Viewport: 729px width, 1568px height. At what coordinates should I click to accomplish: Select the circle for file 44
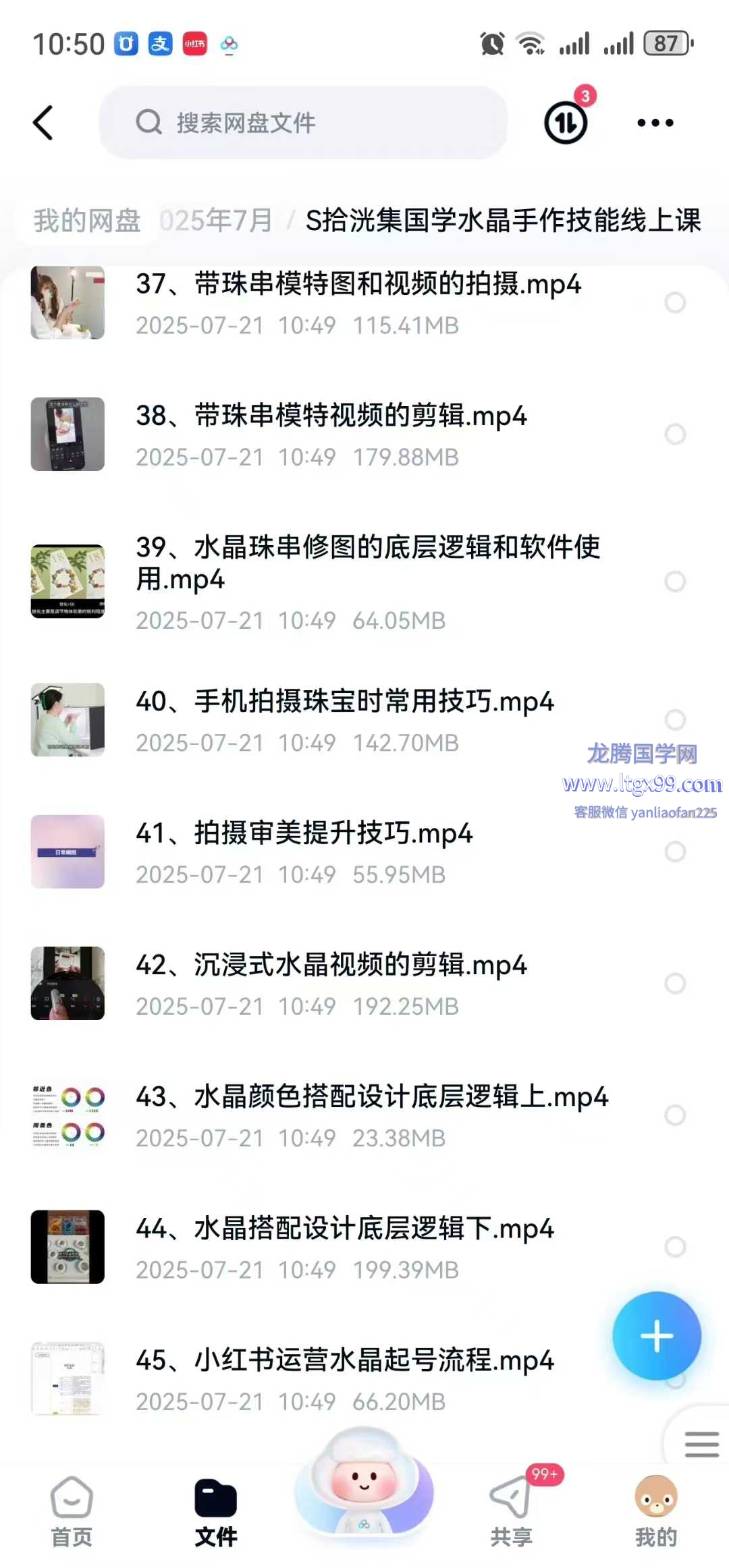675,1247
